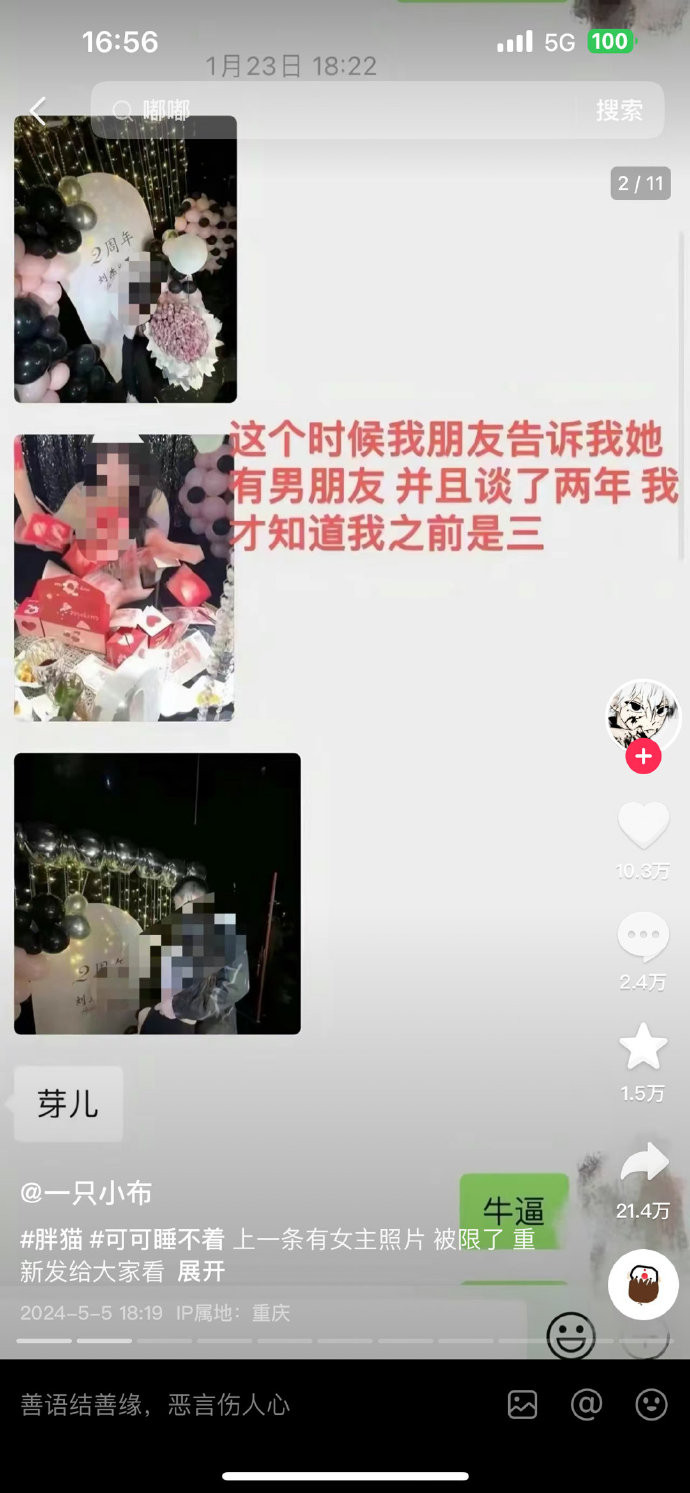Tap the 搜索 button
Image resolution: width=690 pixels, height=1493 pixels.
tap(619, 110)
